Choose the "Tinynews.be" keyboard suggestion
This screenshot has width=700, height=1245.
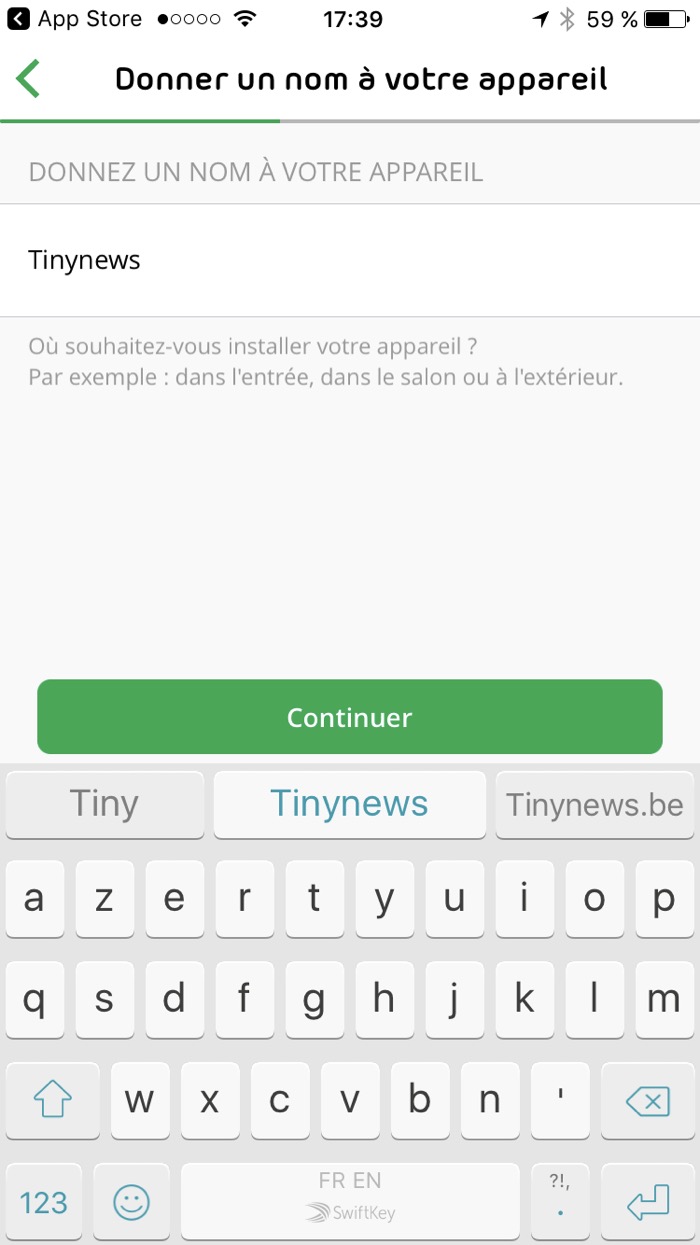[x=595, y=804]
